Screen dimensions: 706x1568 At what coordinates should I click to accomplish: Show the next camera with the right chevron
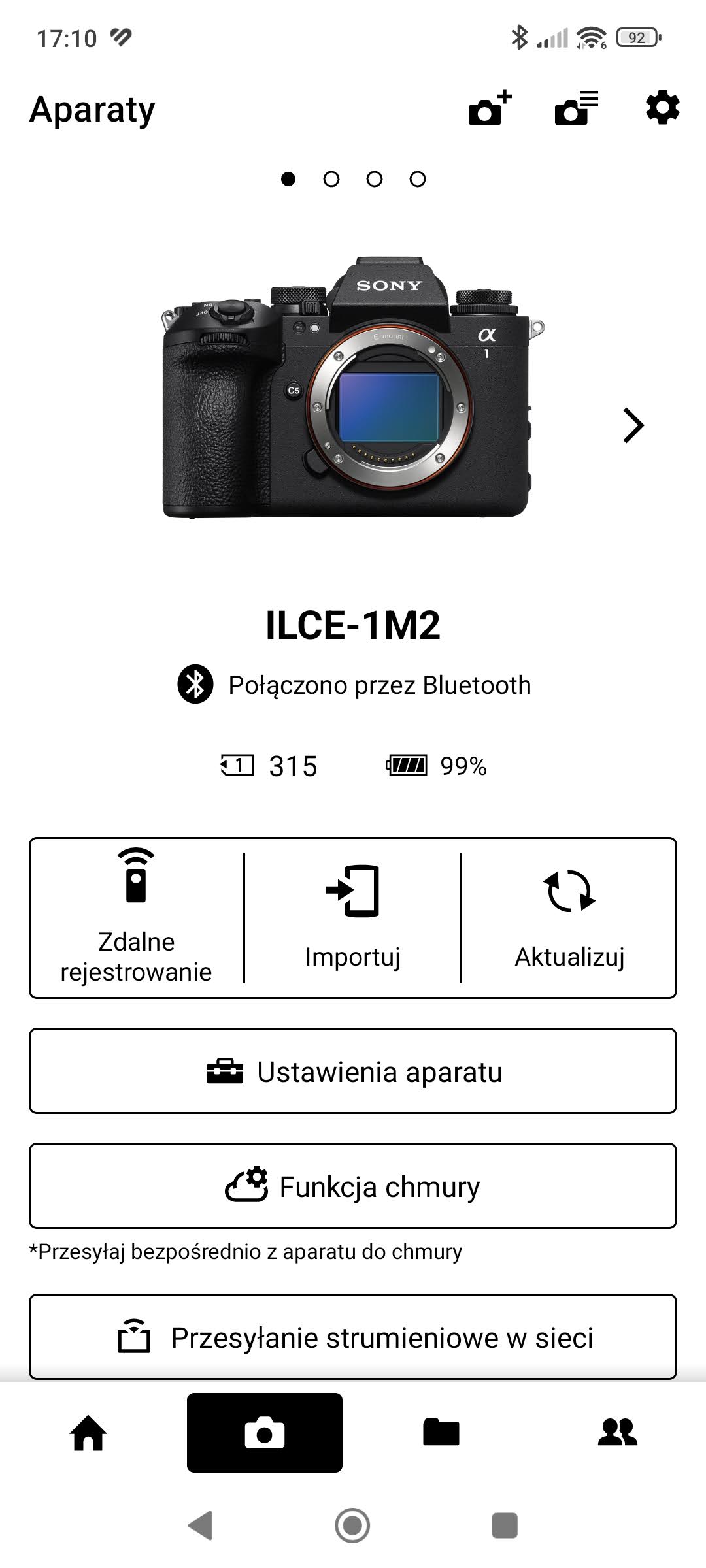point(633,425)
